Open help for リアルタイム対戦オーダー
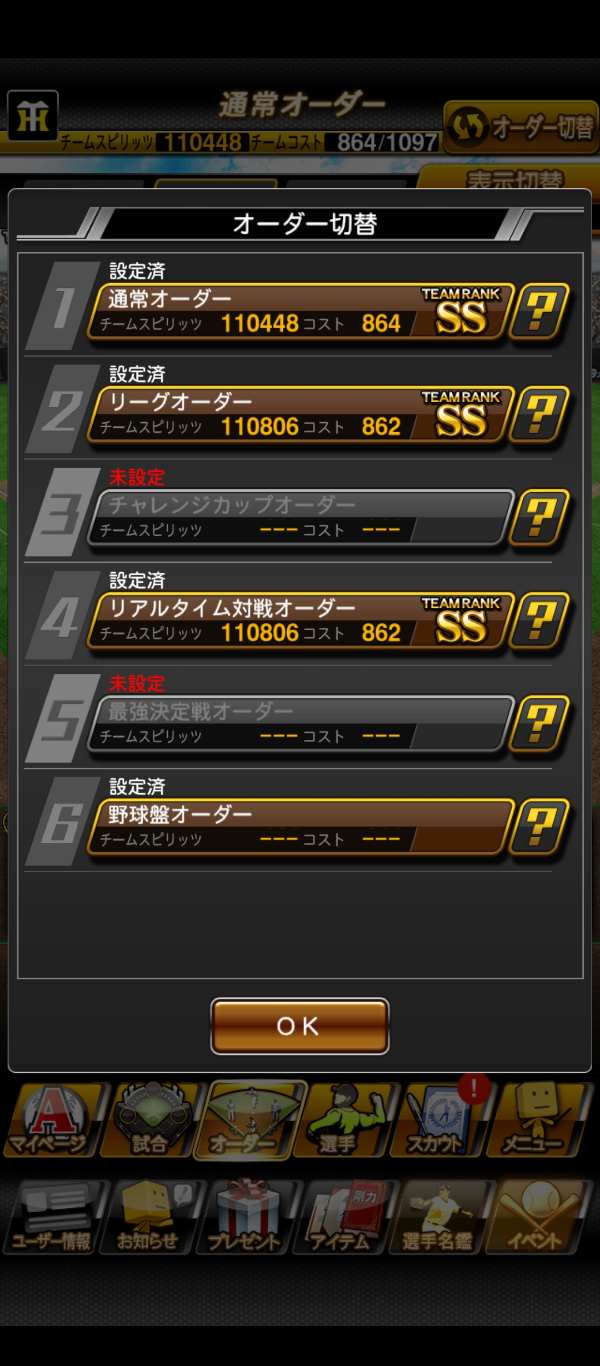 point(539,620)
